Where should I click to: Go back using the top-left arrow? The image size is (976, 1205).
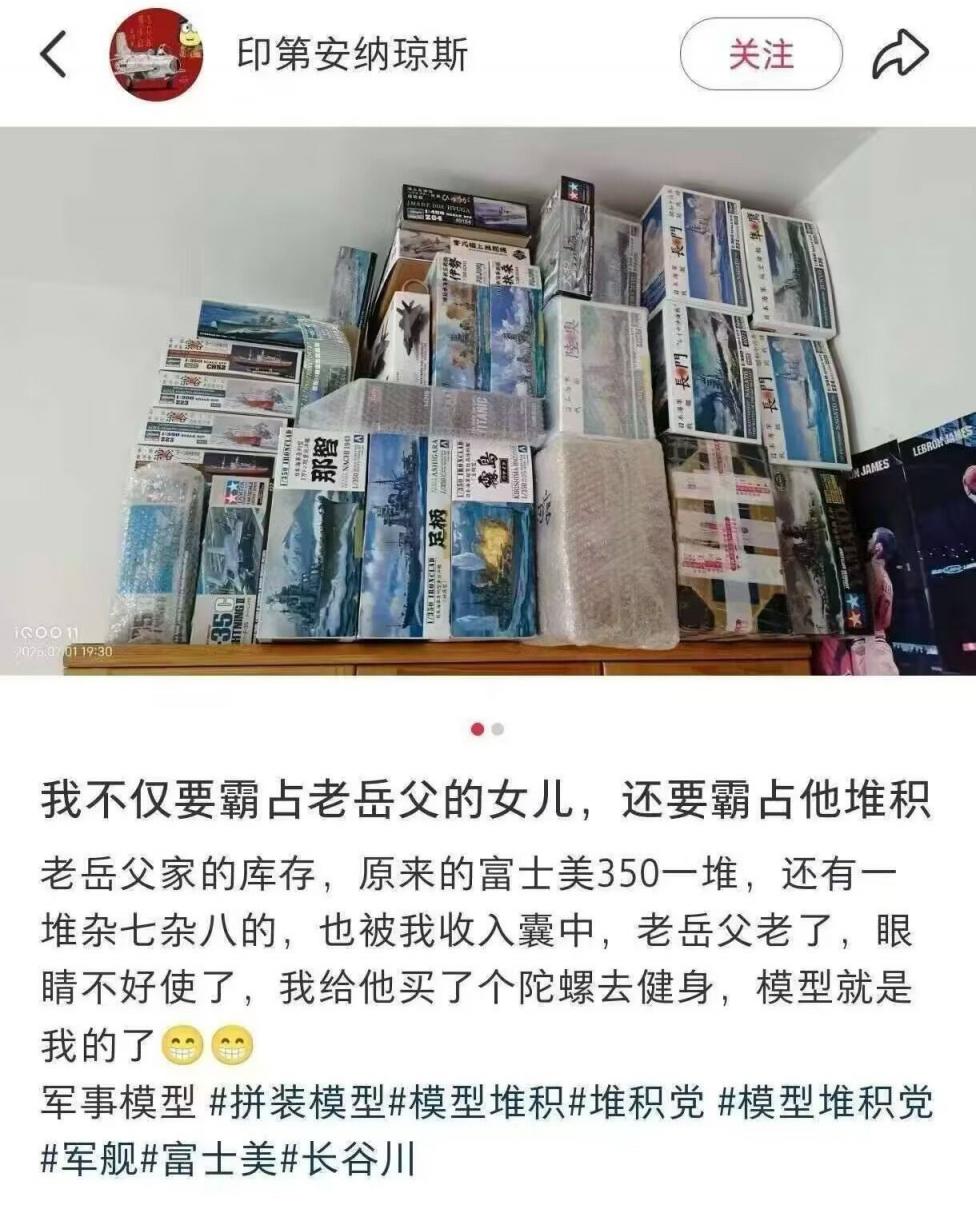pyautogui.click(x=53, y=54)
